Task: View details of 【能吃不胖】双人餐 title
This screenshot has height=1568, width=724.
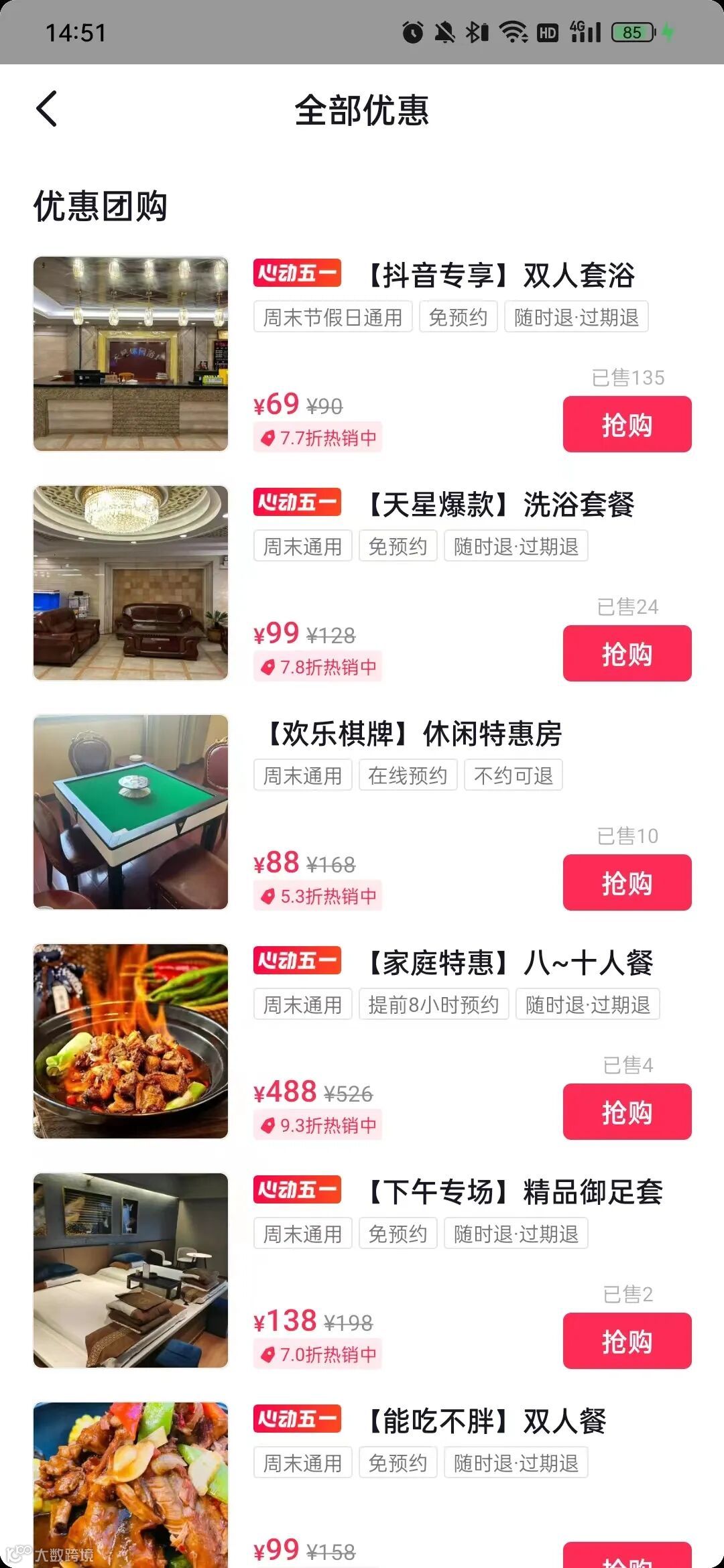Action: 487,1421
